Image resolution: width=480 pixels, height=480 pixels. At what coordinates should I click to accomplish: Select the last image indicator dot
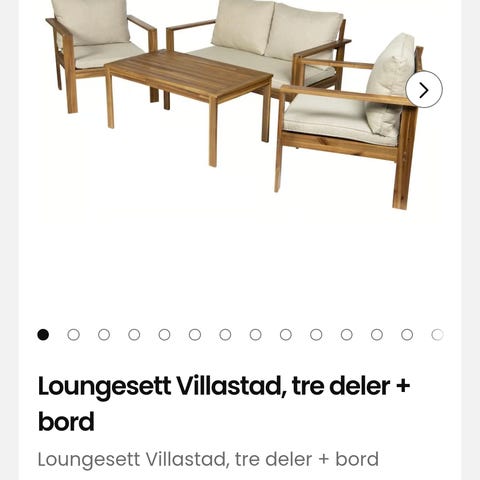(437, 334)
